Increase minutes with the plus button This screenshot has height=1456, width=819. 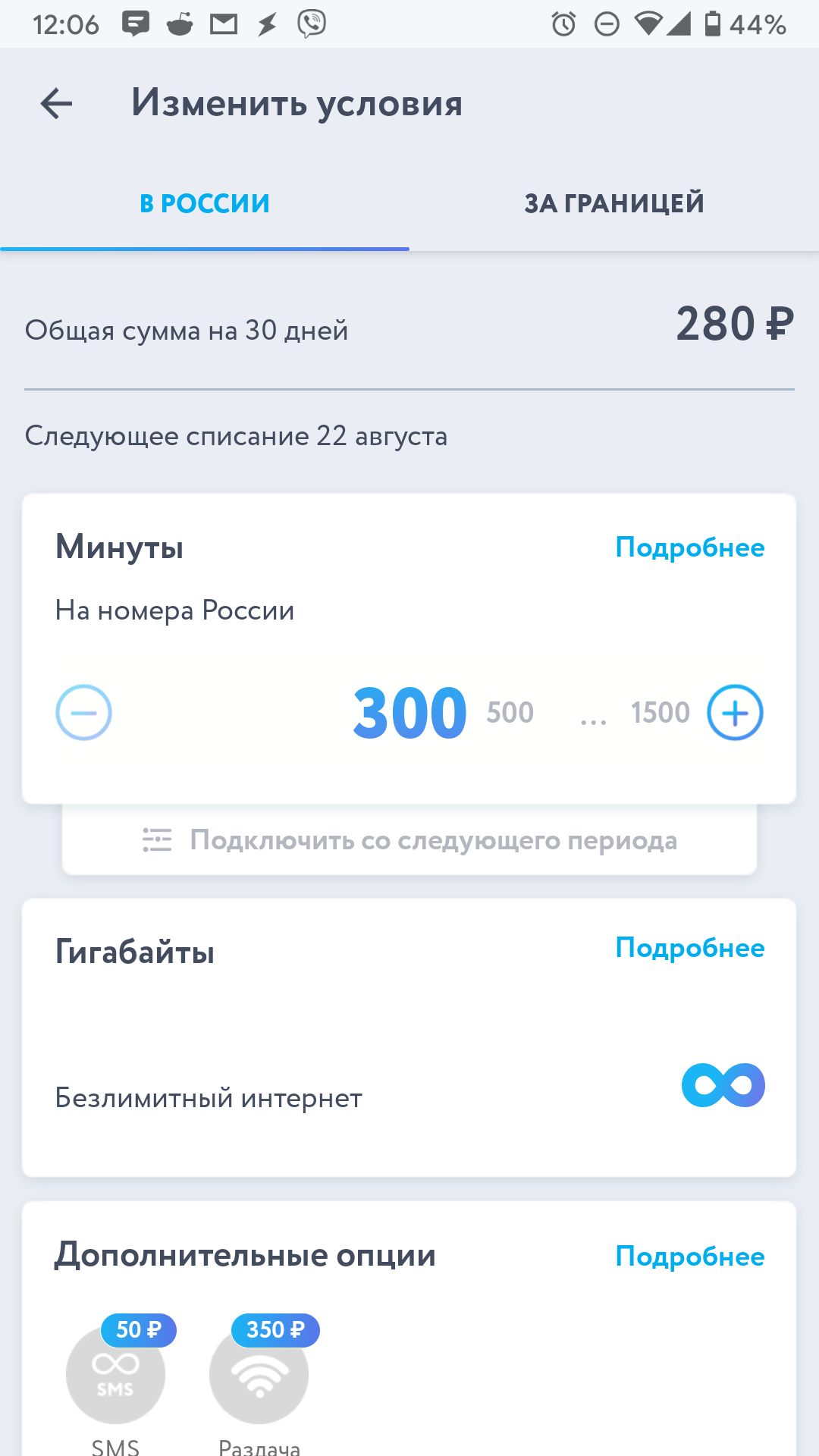point(735,712)
